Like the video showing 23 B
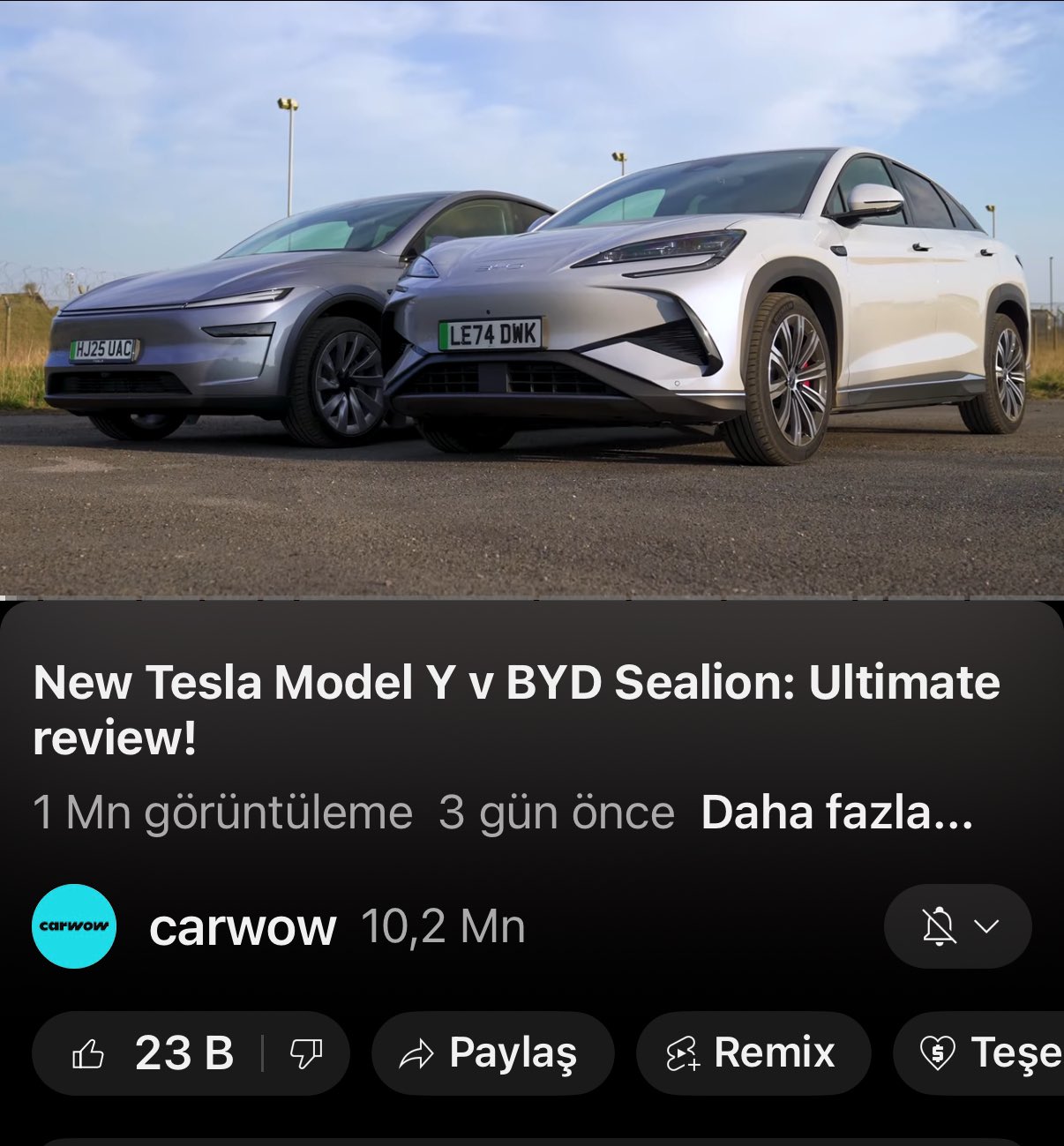1064x1146 pixels. (150, 1053)
